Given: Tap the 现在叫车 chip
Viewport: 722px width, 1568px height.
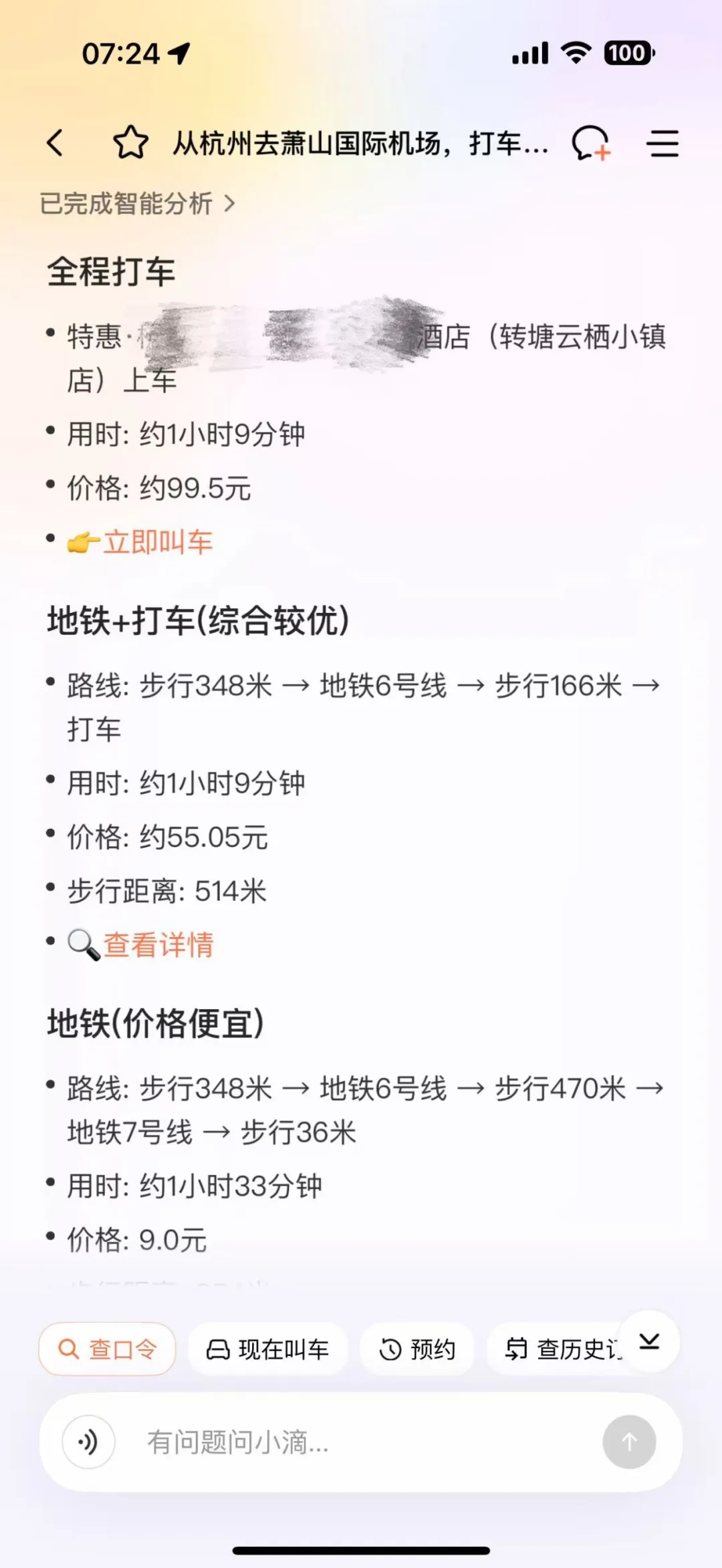Looking at the screenshot, I should pos(267,1349).
